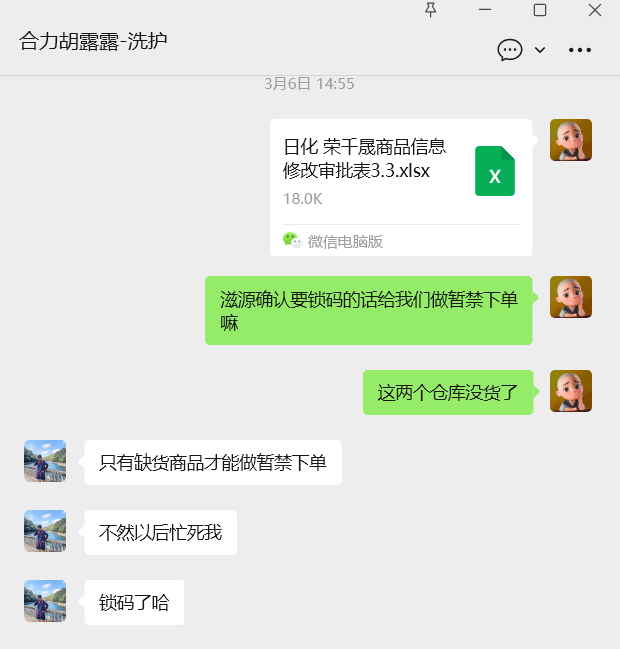This screenshot has height=649, width=620.
Task: Expand the dropdown arrow beside chat icon
Action: 540,50
